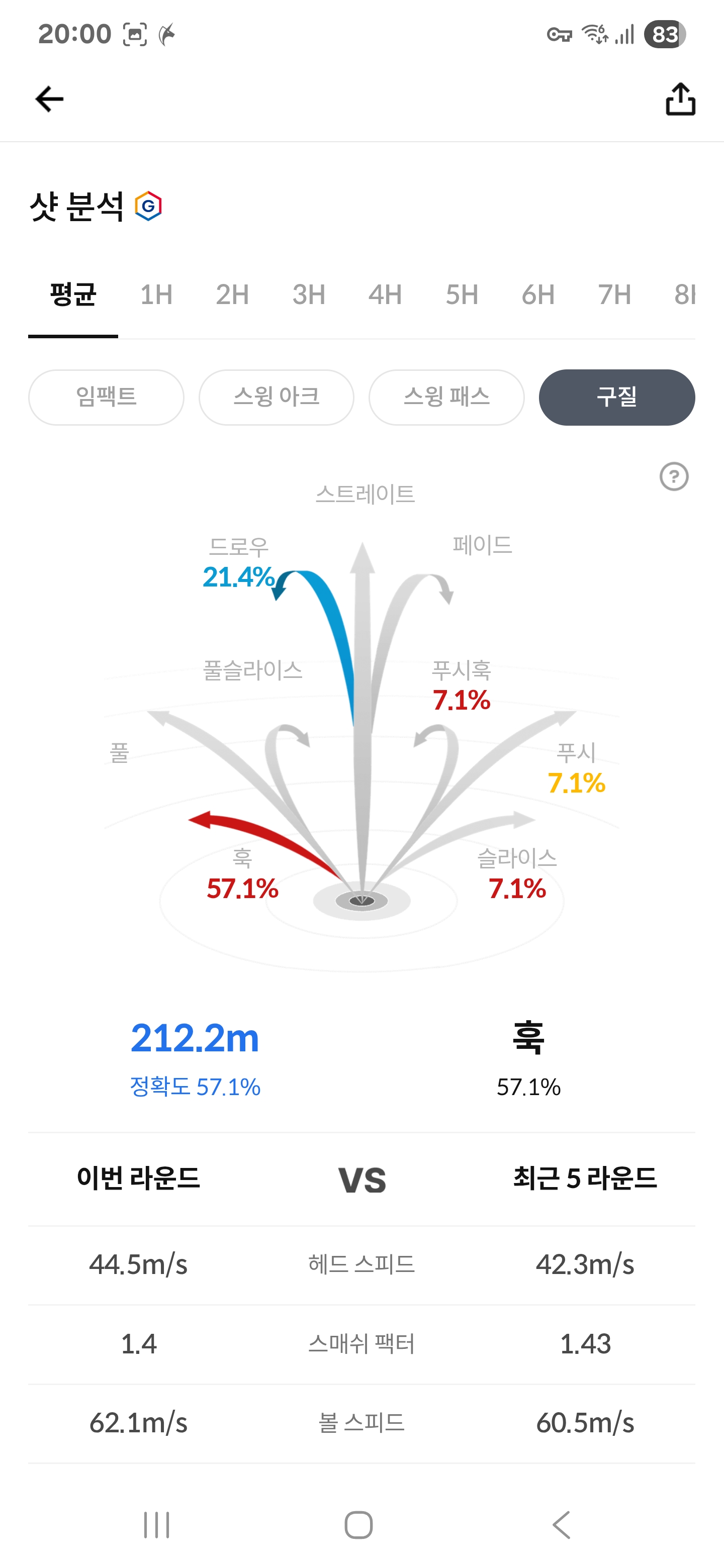Switch to the 5H tab
Image resolution: width=724 pixels, height=1568 pixels.
point(462,295)
